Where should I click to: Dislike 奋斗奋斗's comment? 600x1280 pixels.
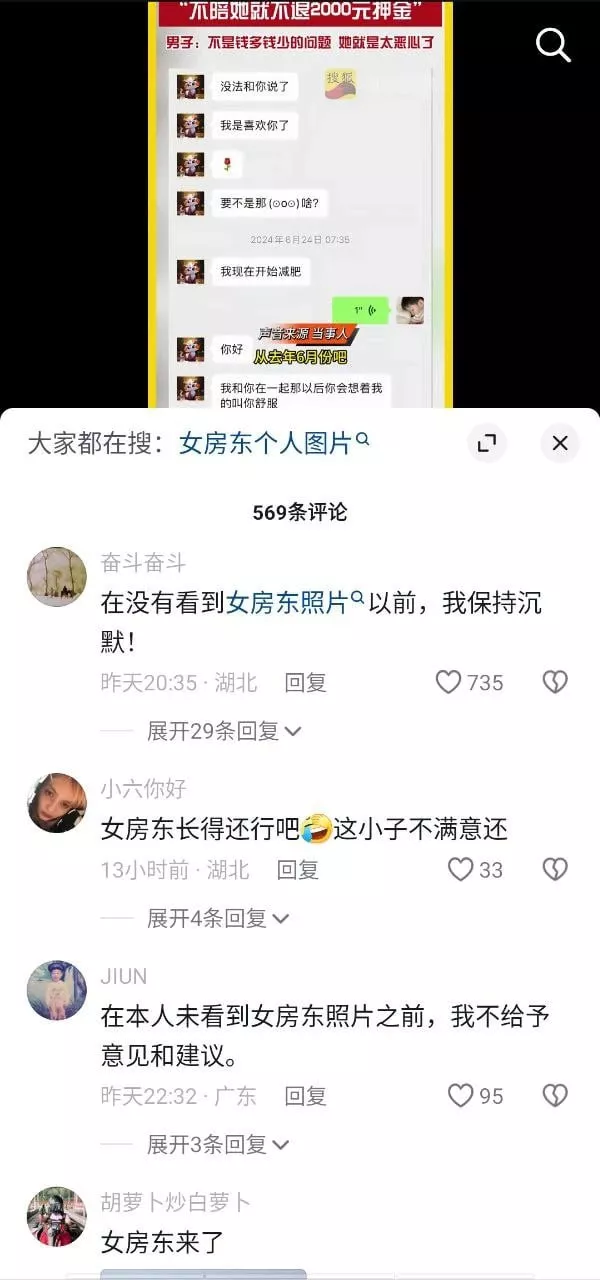tap(555, 682)
